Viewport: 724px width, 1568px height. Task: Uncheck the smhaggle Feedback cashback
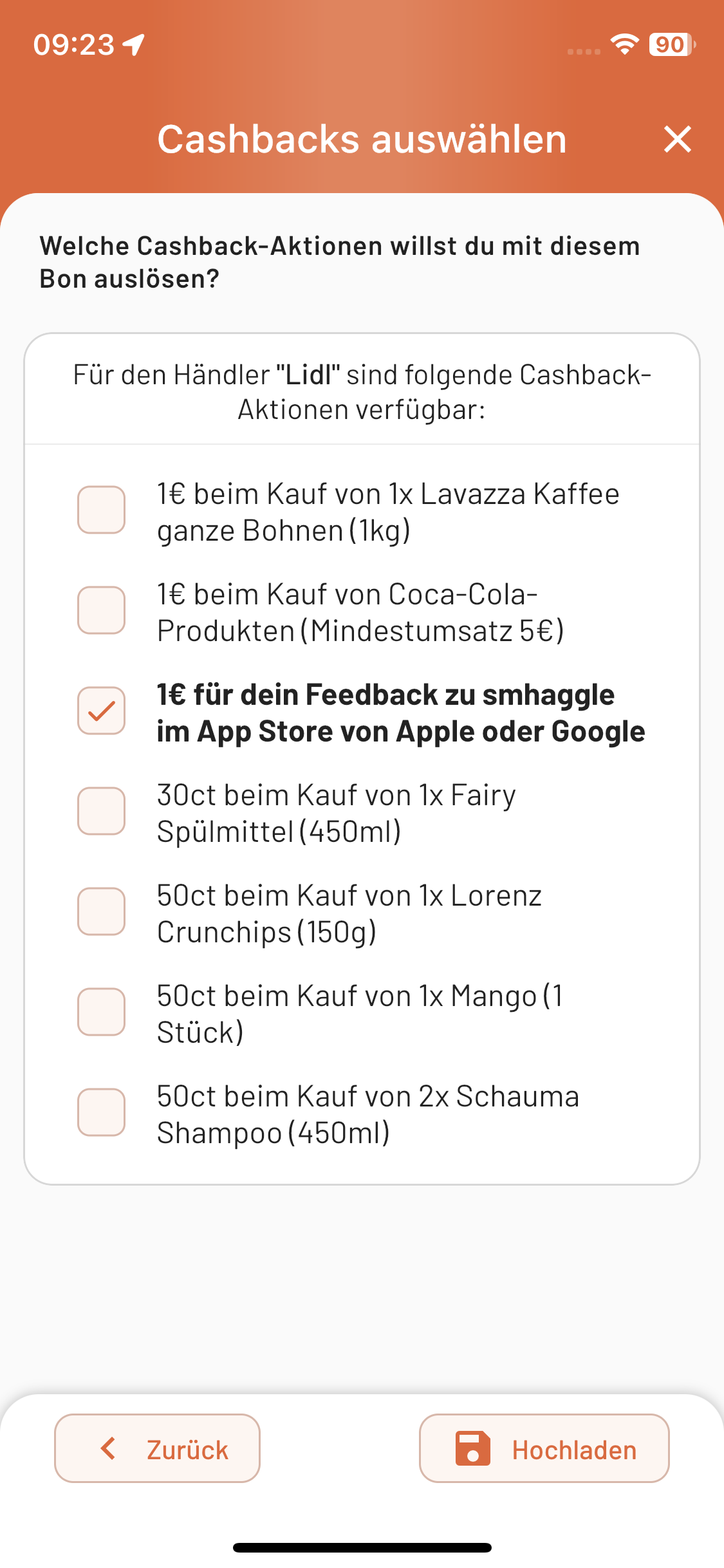click(102, 711)
